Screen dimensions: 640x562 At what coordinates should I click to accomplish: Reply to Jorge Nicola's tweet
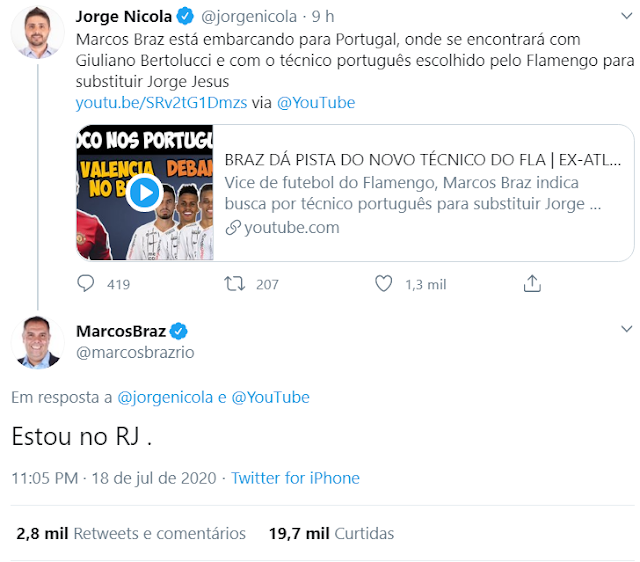click(87, 284)
